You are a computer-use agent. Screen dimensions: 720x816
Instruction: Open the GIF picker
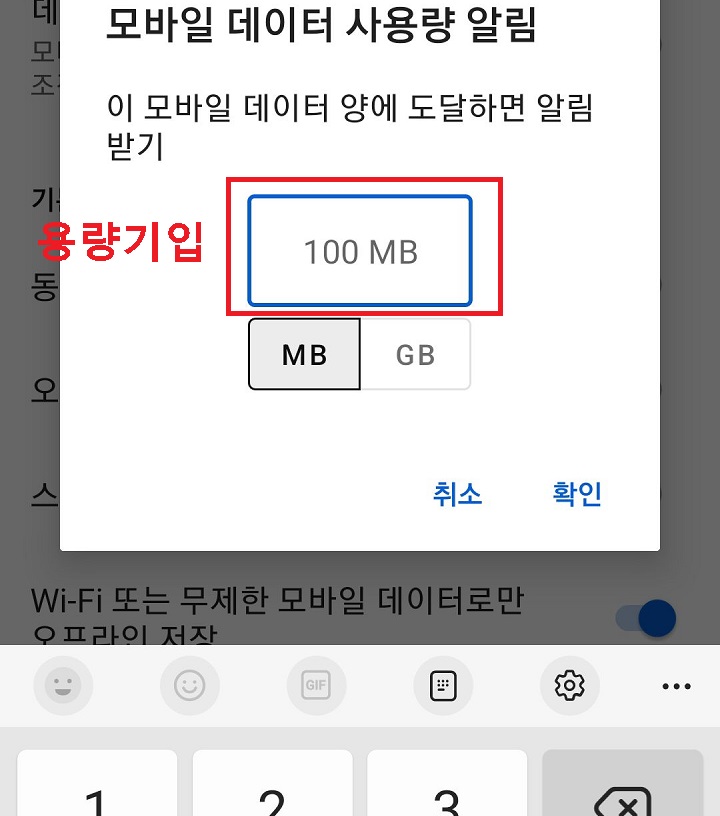tap(316, 686)
